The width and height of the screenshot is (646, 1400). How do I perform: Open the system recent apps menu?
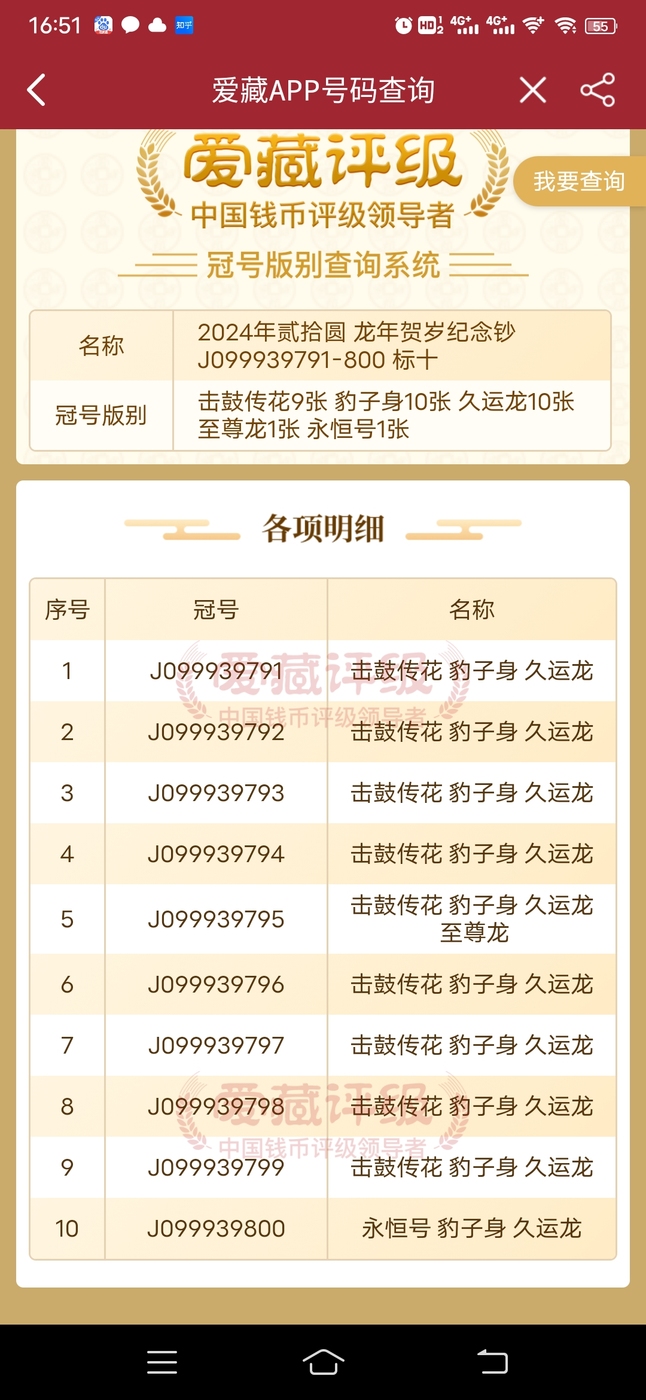coord(162,1362)
